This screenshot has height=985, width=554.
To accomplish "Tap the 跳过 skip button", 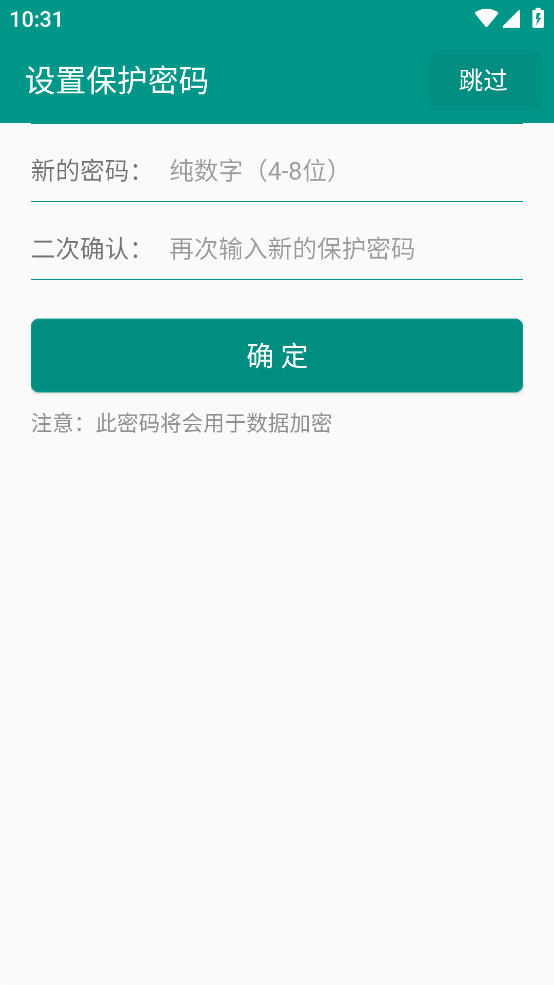I will point(483,80).
